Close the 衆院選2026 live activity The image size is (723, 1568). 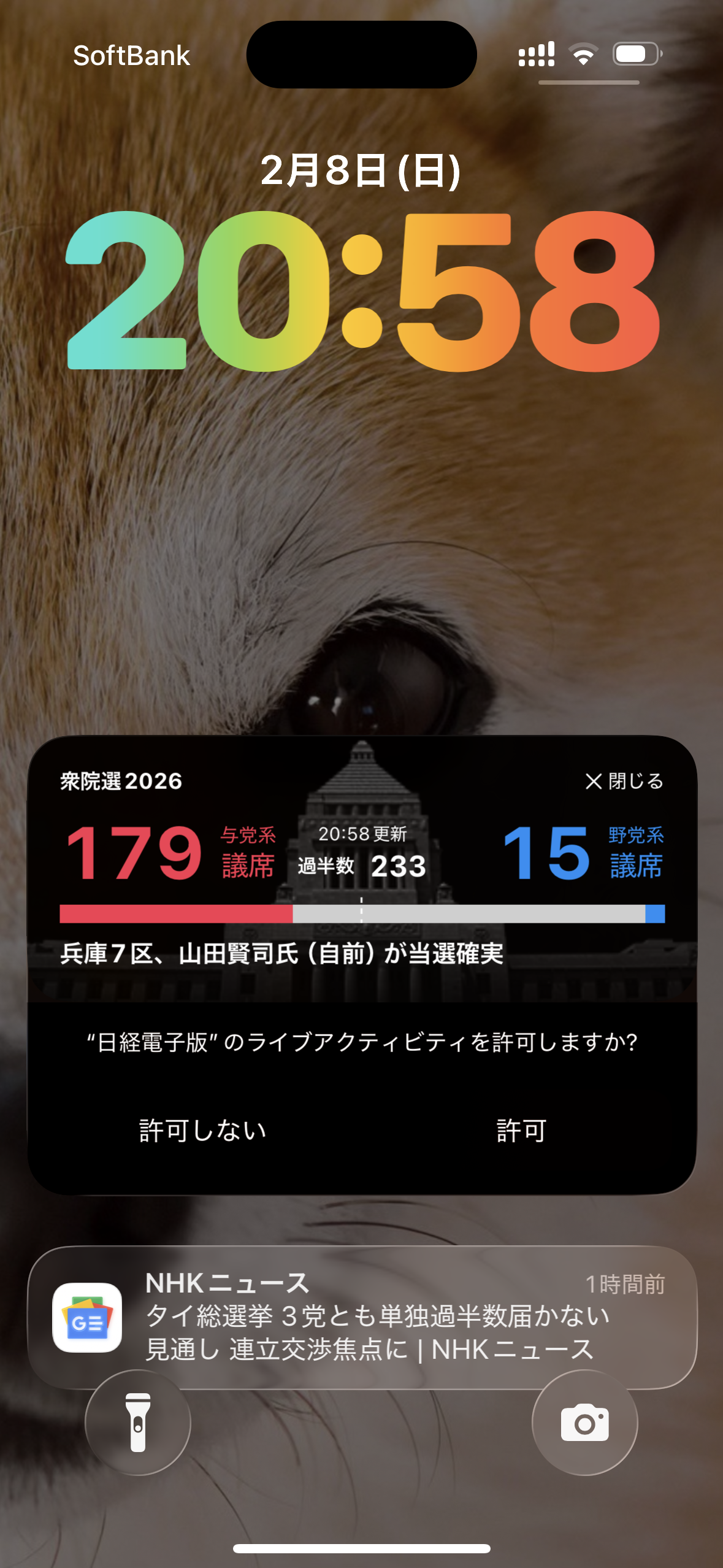(x=624, y=781)
